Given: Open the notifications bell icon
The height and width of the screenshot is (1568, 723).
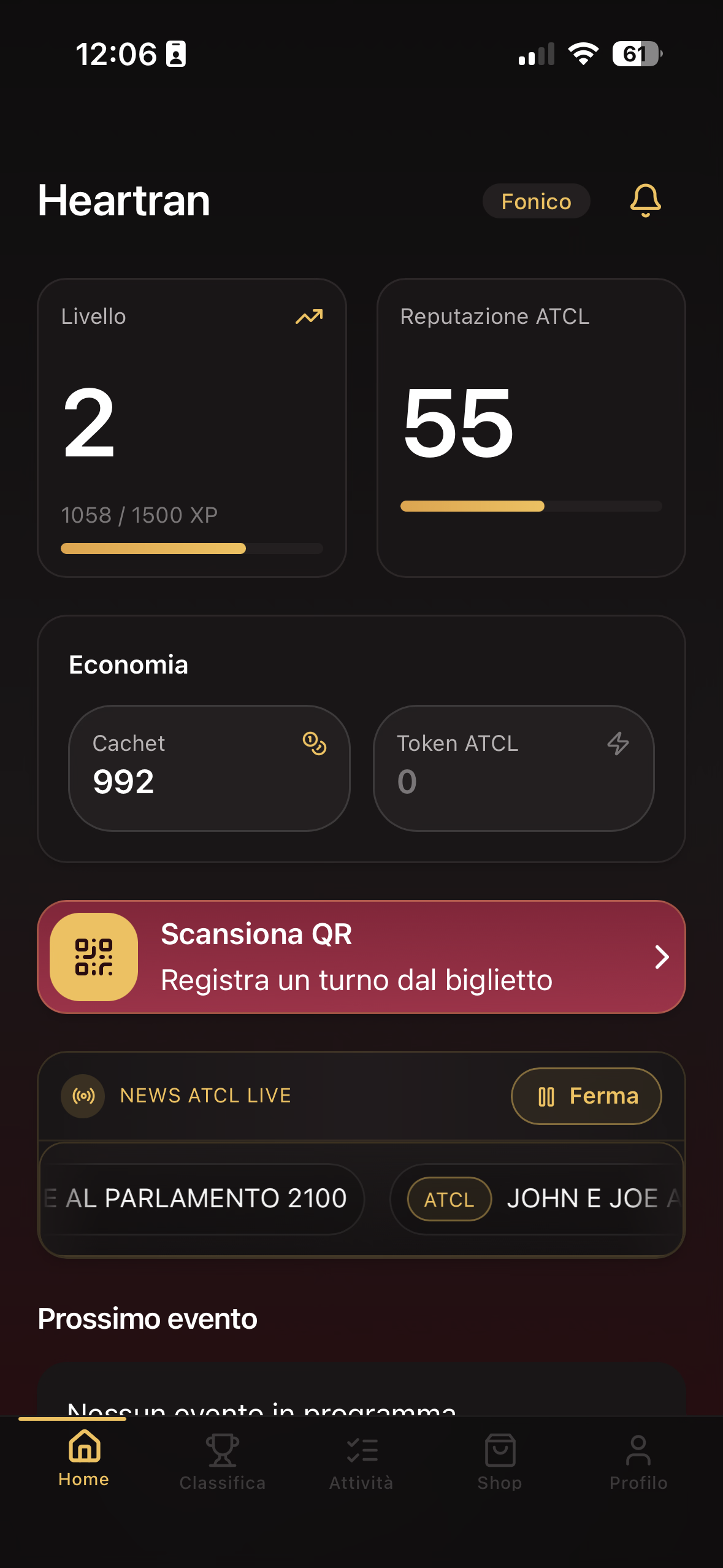Looking at the screenshot, I should [x=645, y=201].
